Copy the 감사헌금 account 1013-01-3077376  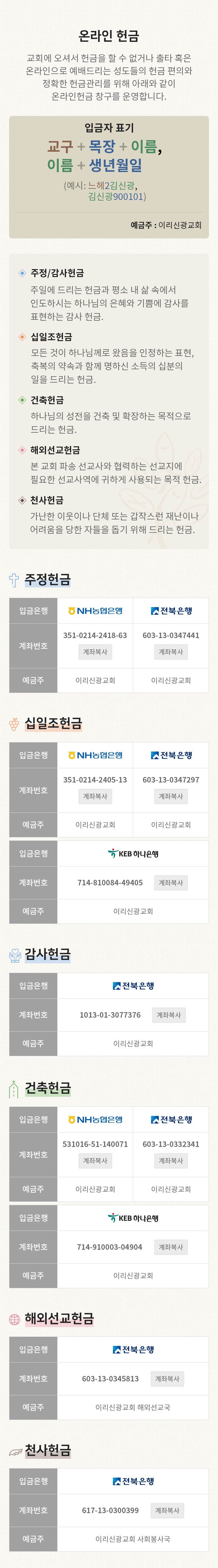pyautogui.click(x=169, y=1015)
